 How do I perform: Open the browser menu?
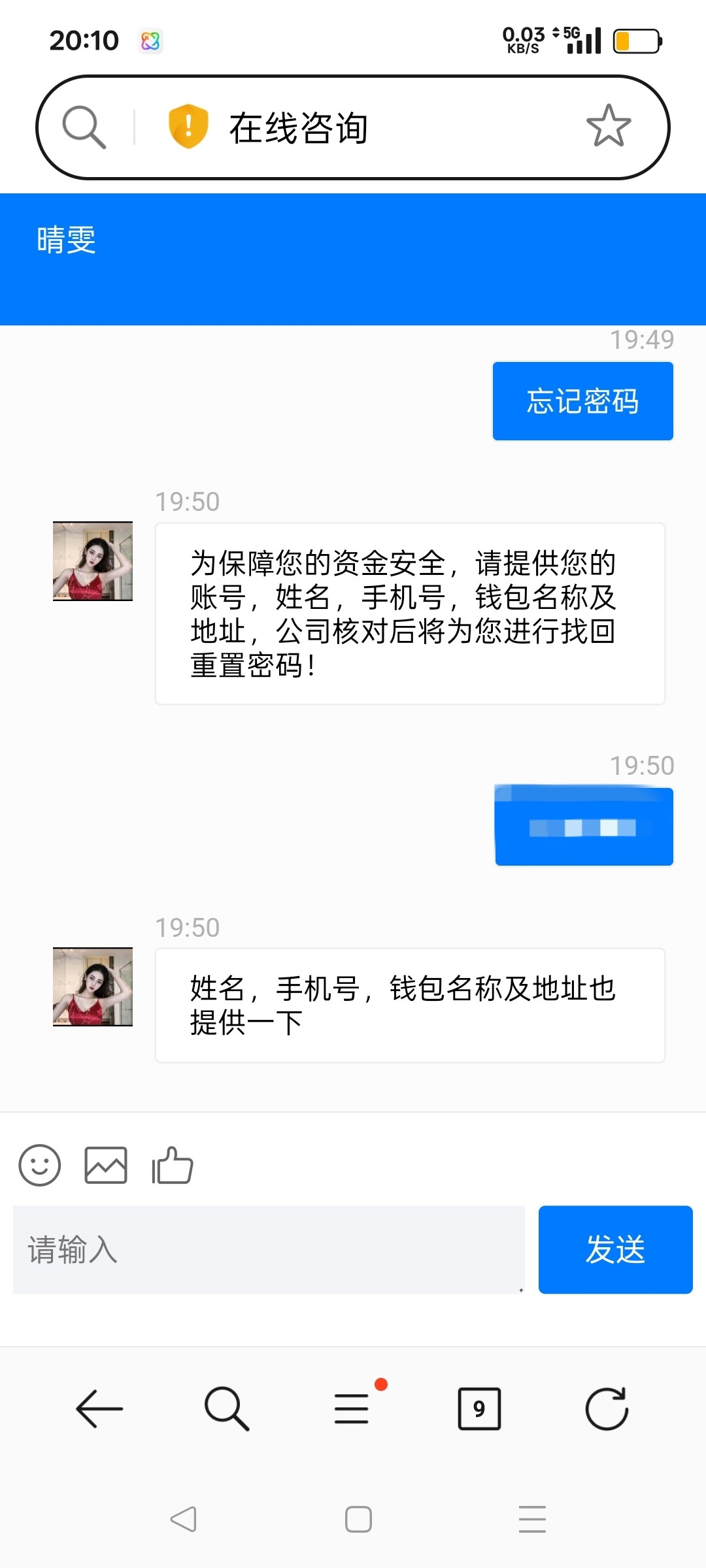pyautogui.click(x=352, y=1409)
